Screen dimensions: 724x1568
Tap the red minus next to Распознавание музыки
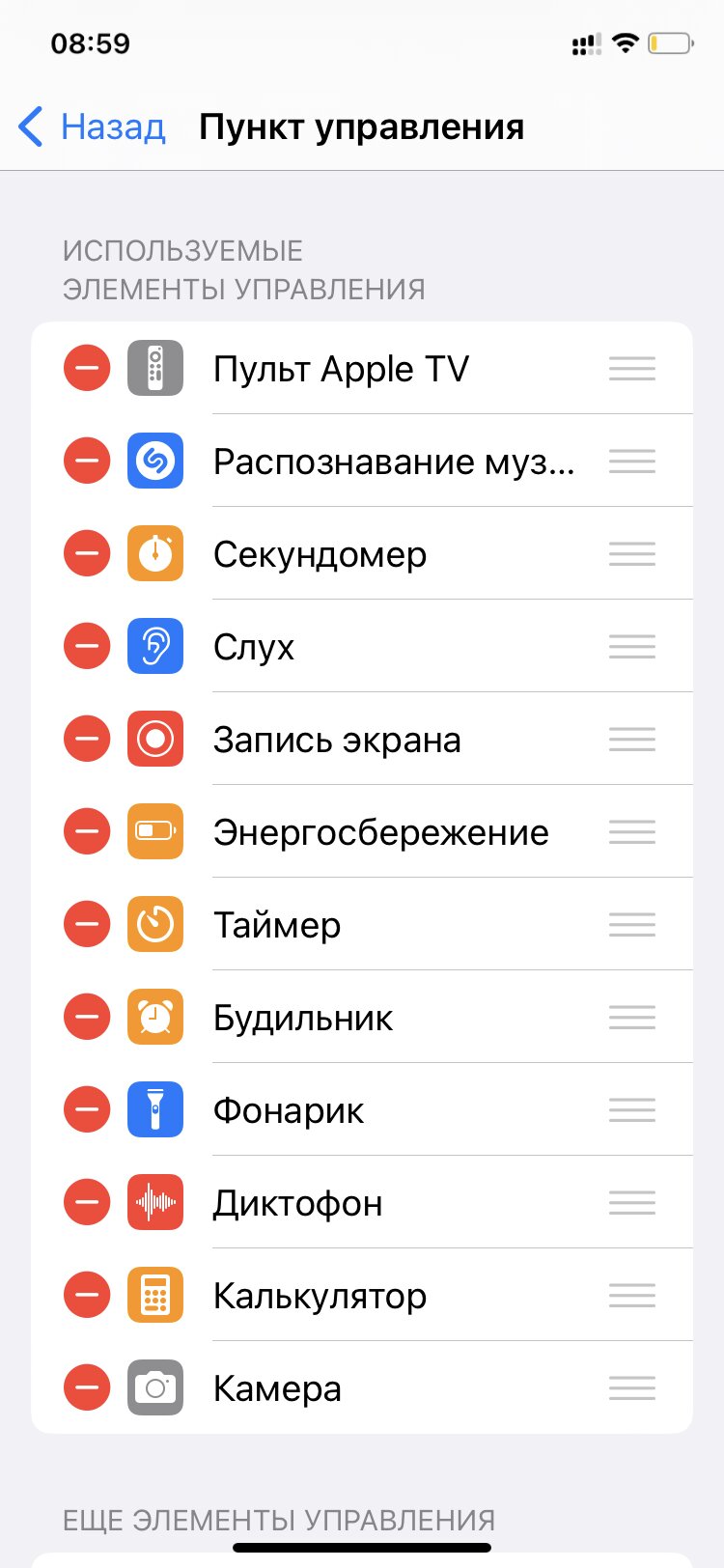point(87,461)
